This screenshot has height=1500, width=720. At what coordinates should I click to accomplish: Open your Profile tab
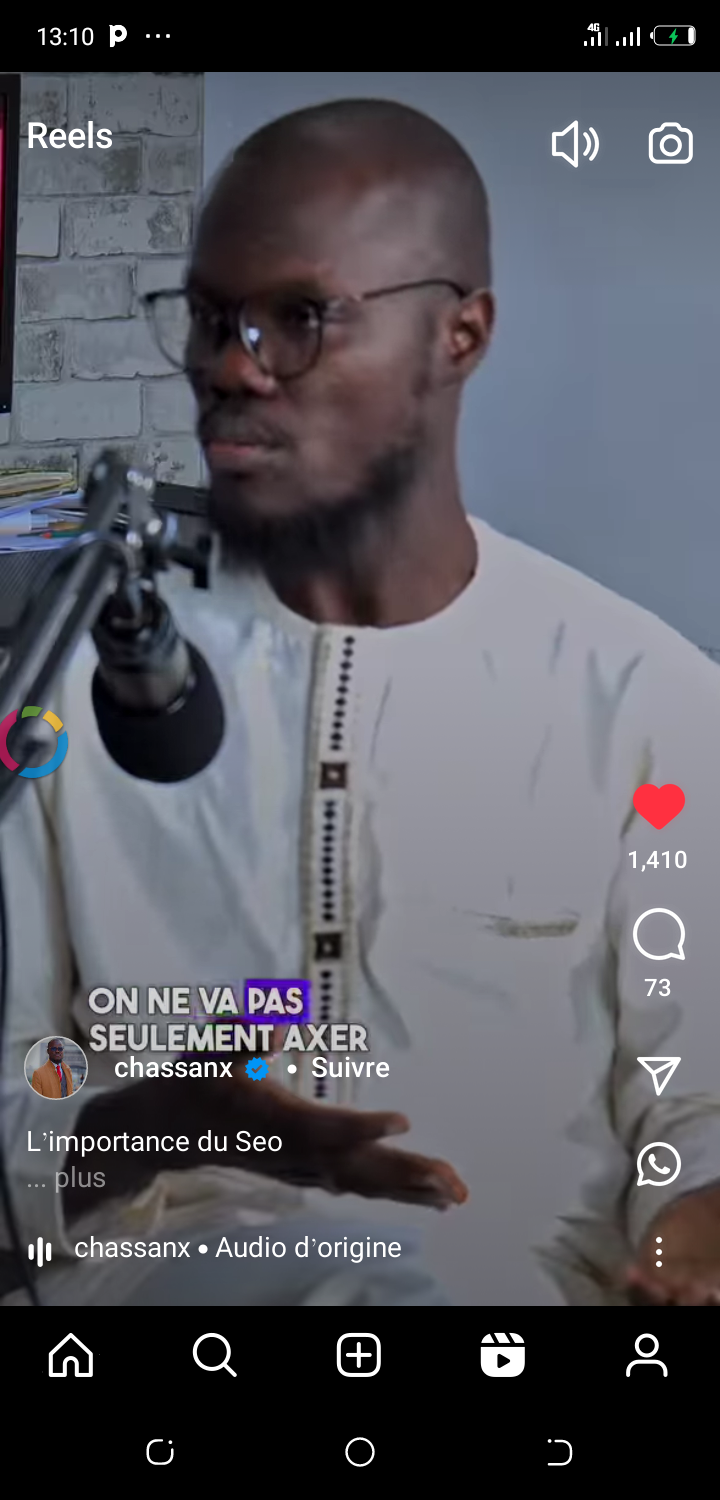(x=647, y=1356)
